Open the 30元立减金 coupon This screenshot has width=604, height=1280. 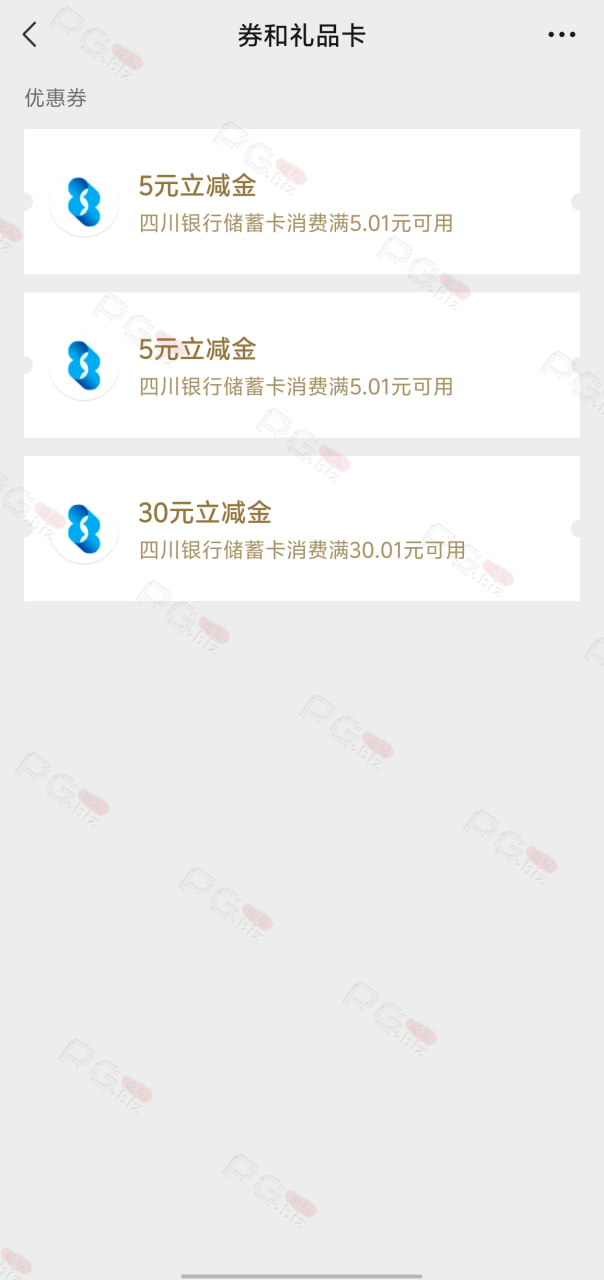[302, 528]
